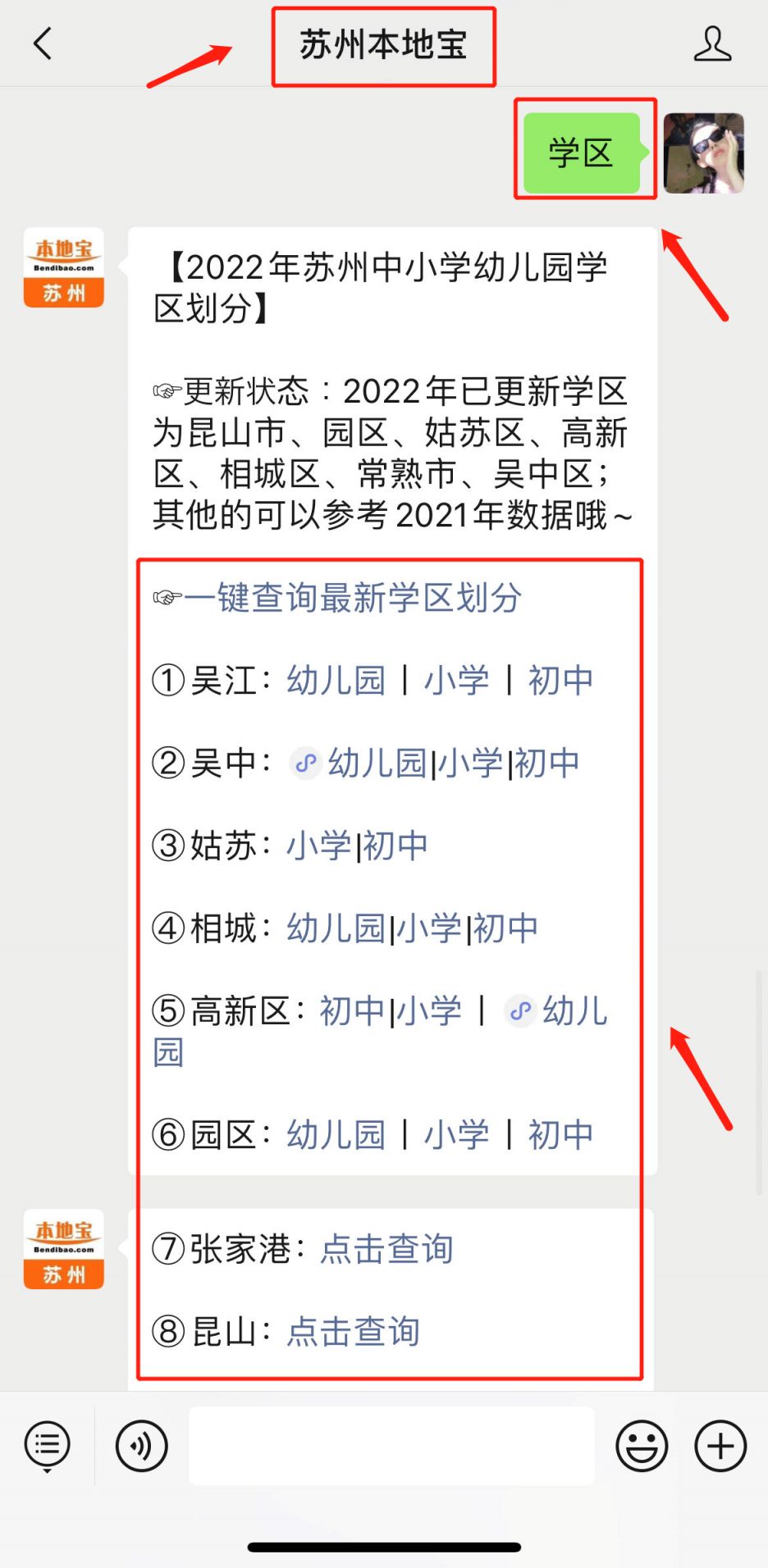Open the account menu list icon
This screenshot has width=768, height=1568.
(x=48, y=1446)
